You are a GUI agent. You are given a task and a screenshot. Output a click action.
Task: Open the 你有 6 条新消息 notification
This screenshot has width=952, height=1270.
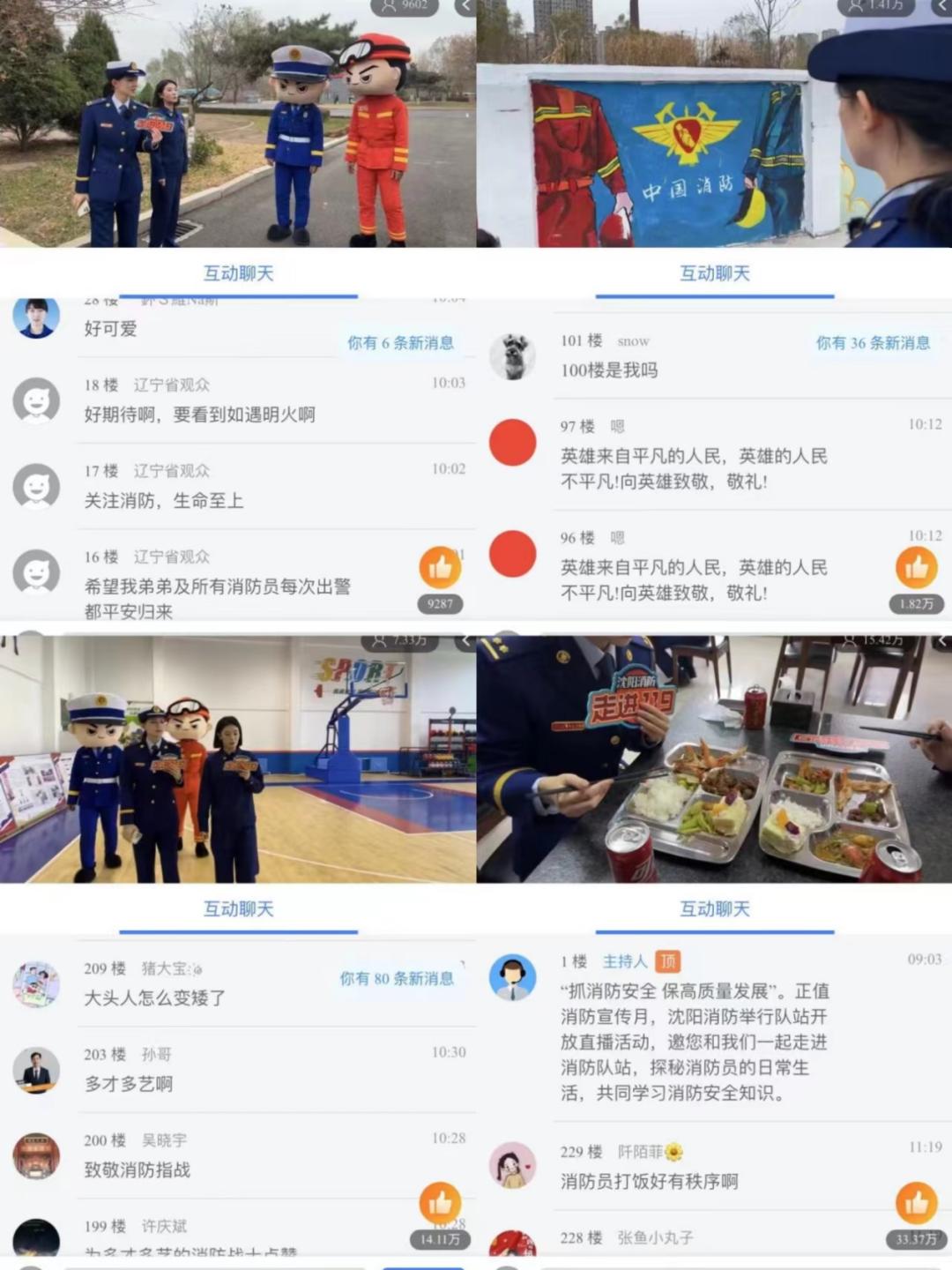(x=401, y=344)
